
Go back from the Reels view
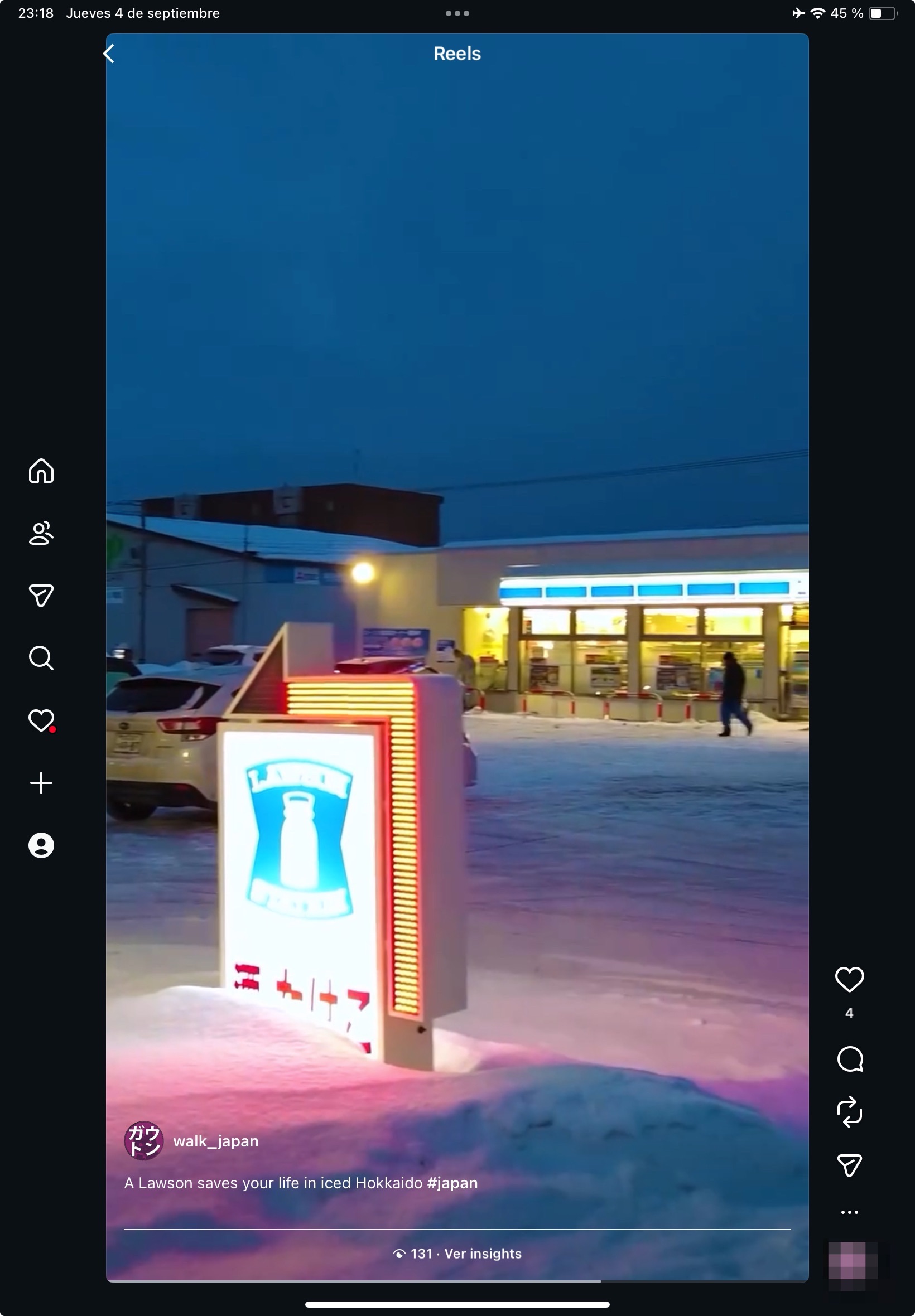[109, 54]
